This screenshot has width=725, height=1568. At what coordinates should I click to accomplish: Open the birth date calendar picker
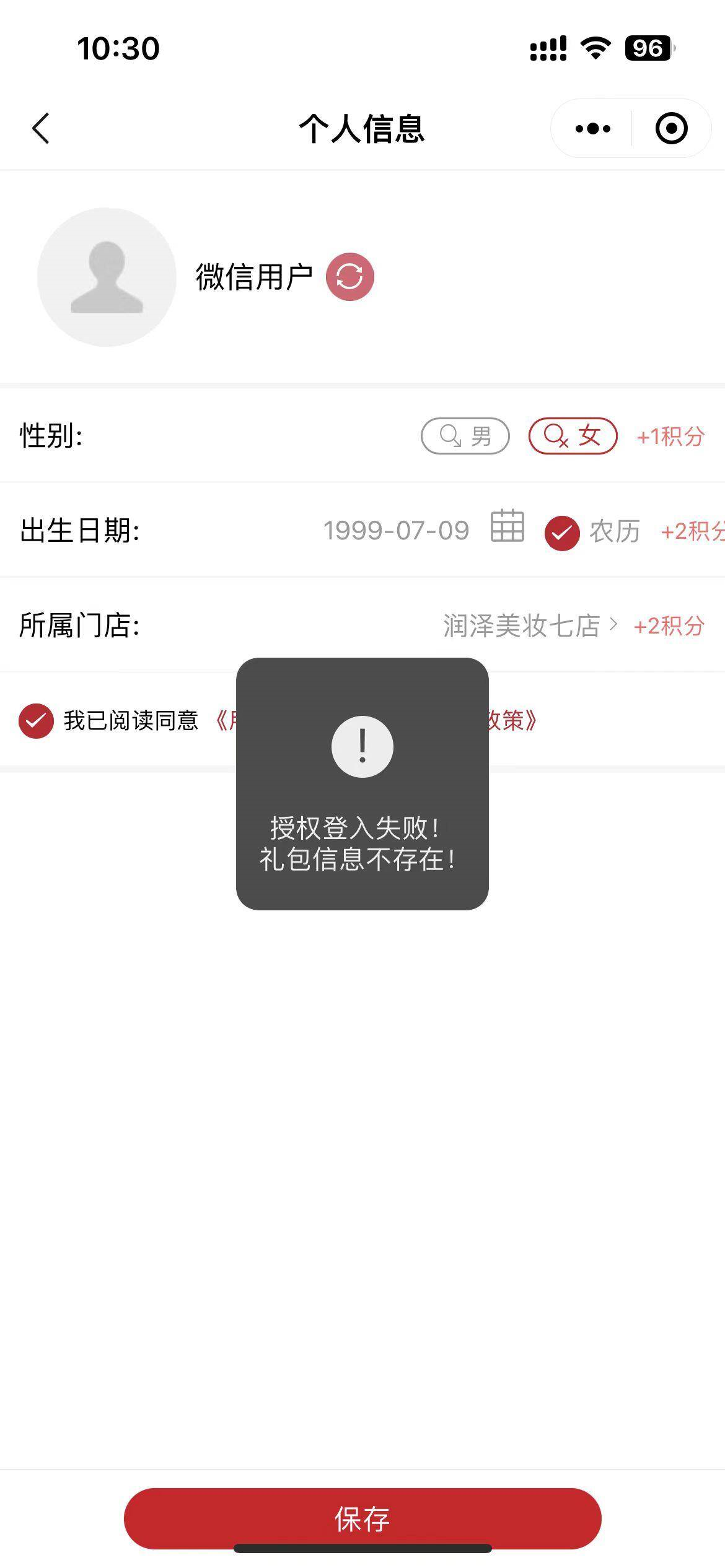click(507, 527)
